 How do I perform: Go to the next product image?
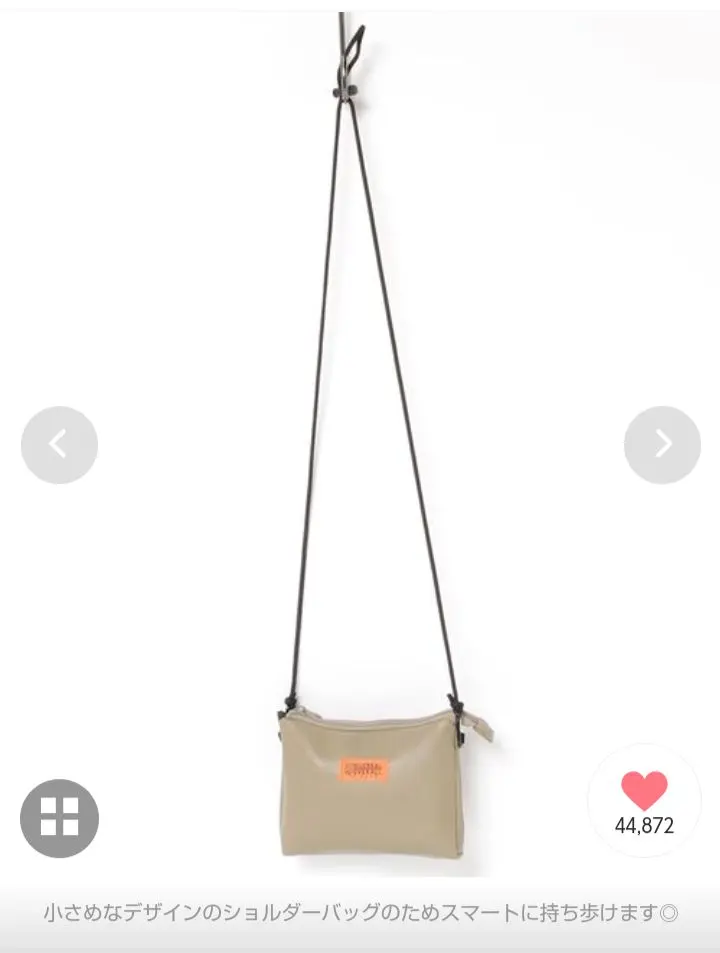pos(662,445)
